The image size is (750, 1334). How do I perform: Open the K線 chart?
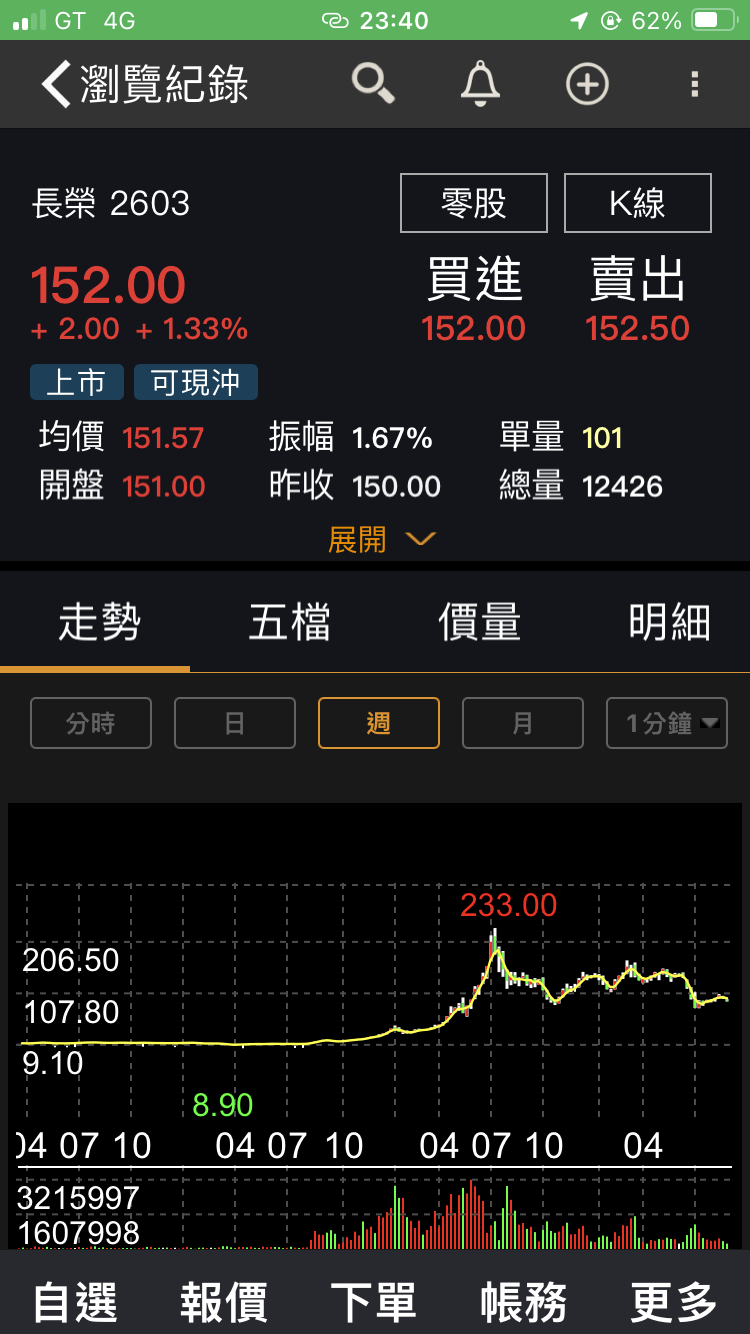(638, 203)
